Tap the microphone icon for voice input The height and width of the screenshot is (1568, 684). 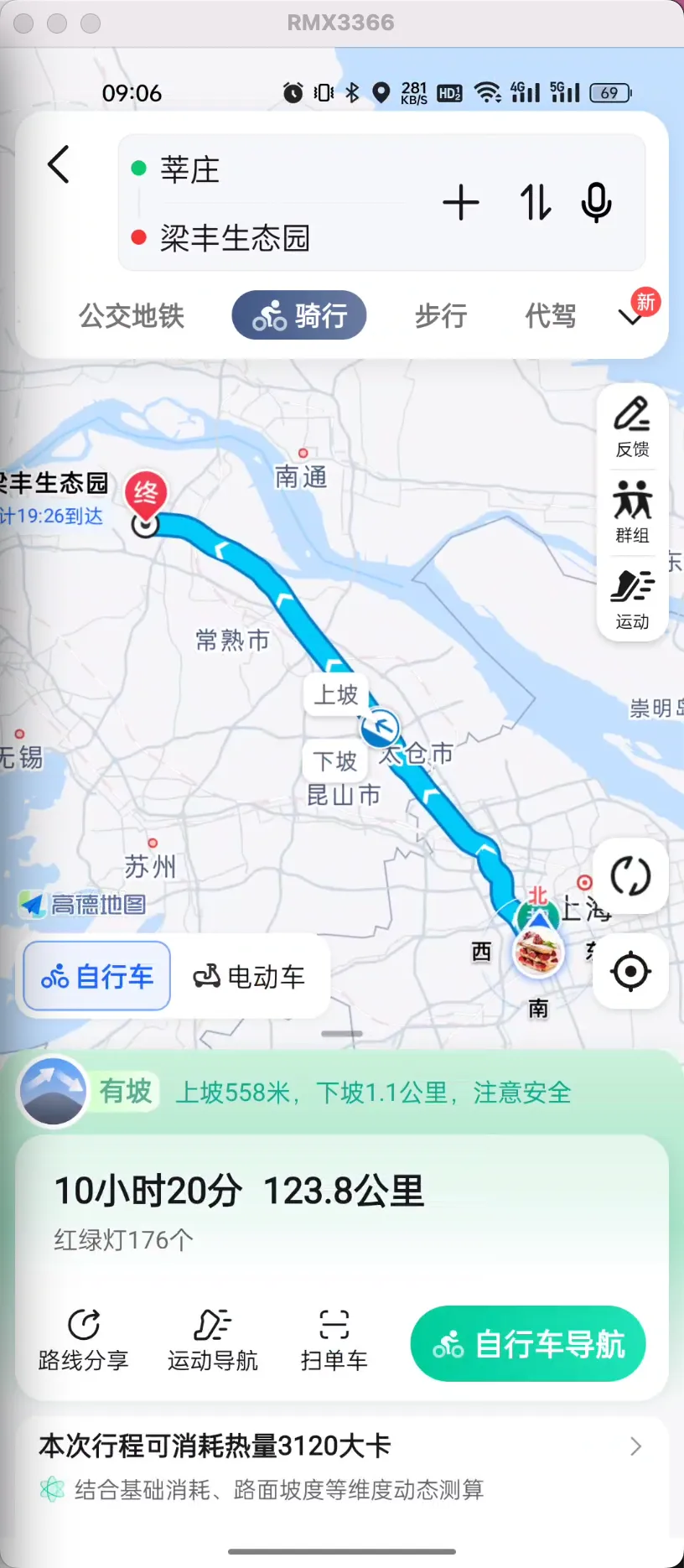tap(595, 202)
